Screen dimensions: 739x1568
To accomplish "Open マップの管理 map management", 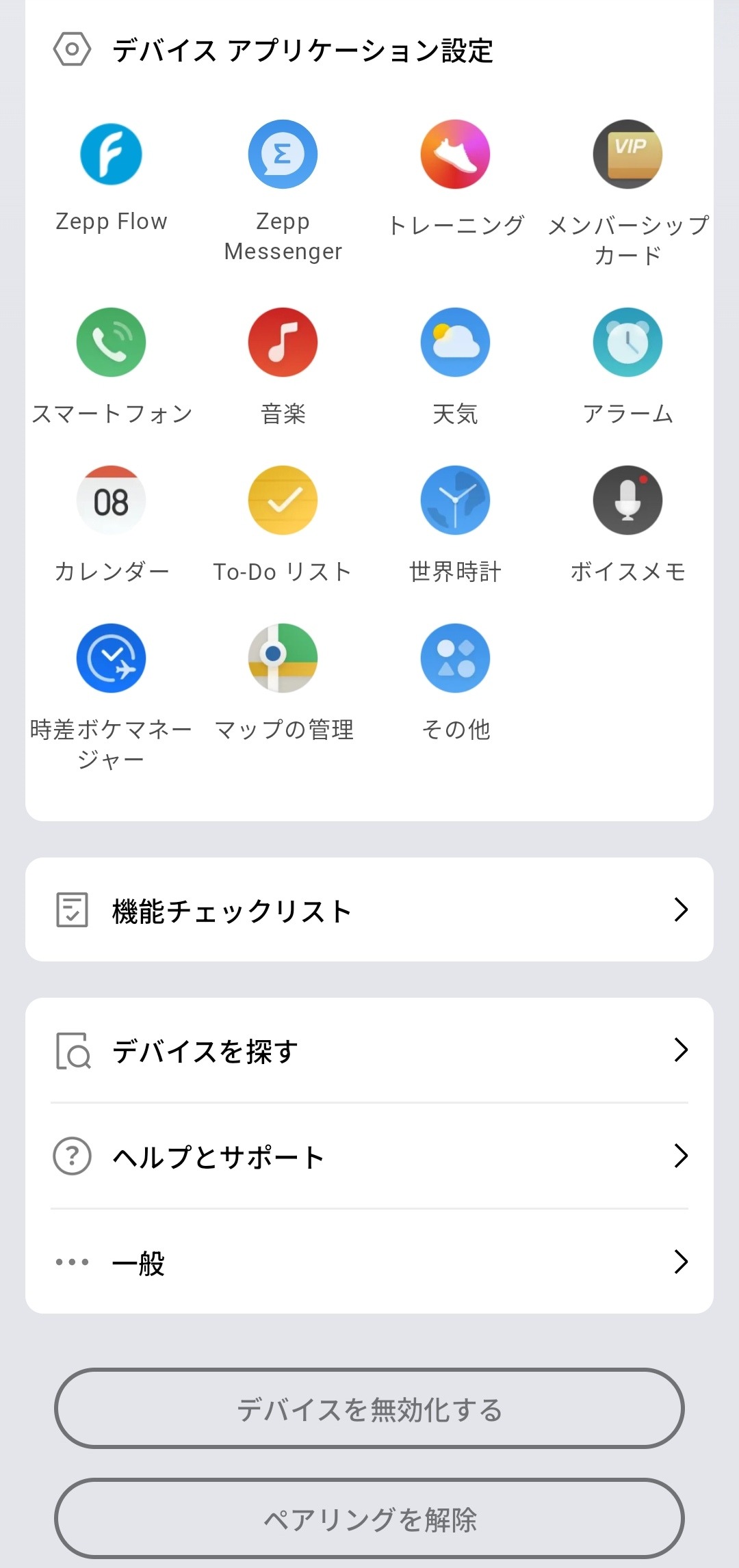I will [x=283, y=659].
